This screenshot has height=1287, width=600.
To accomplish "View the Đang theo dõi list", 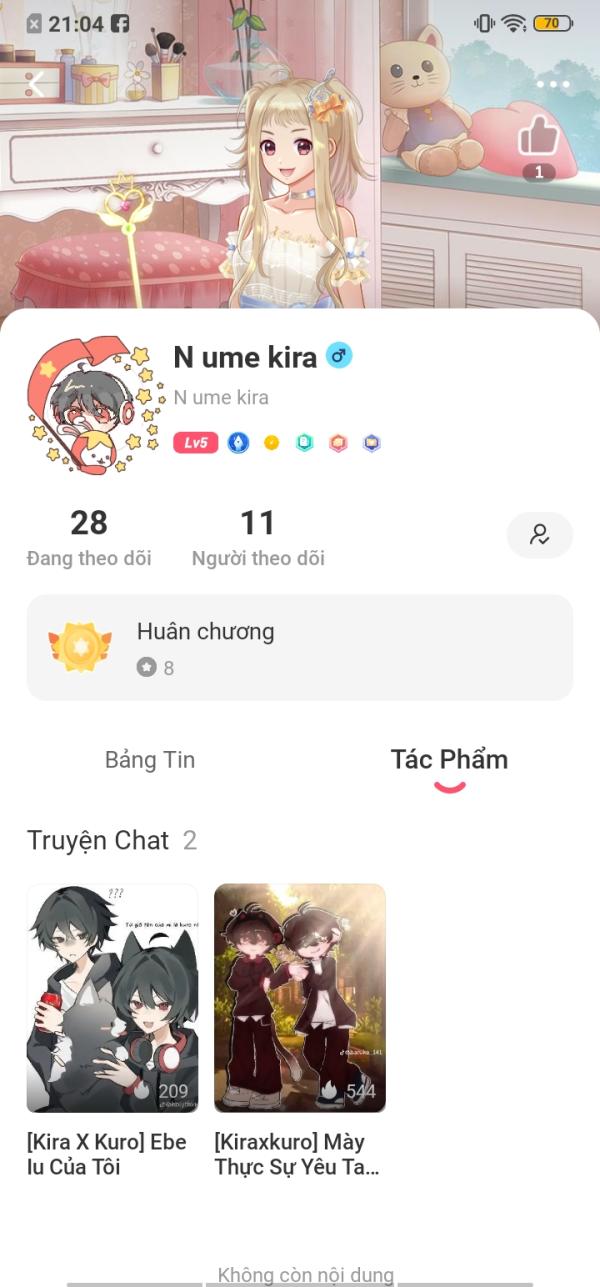I will 89,537.
